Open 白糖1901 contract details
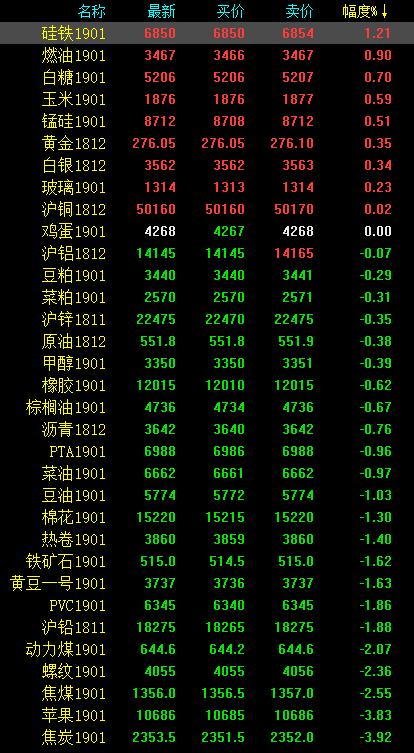The width and height of the screenshot is (414, 753). [207, 77]
